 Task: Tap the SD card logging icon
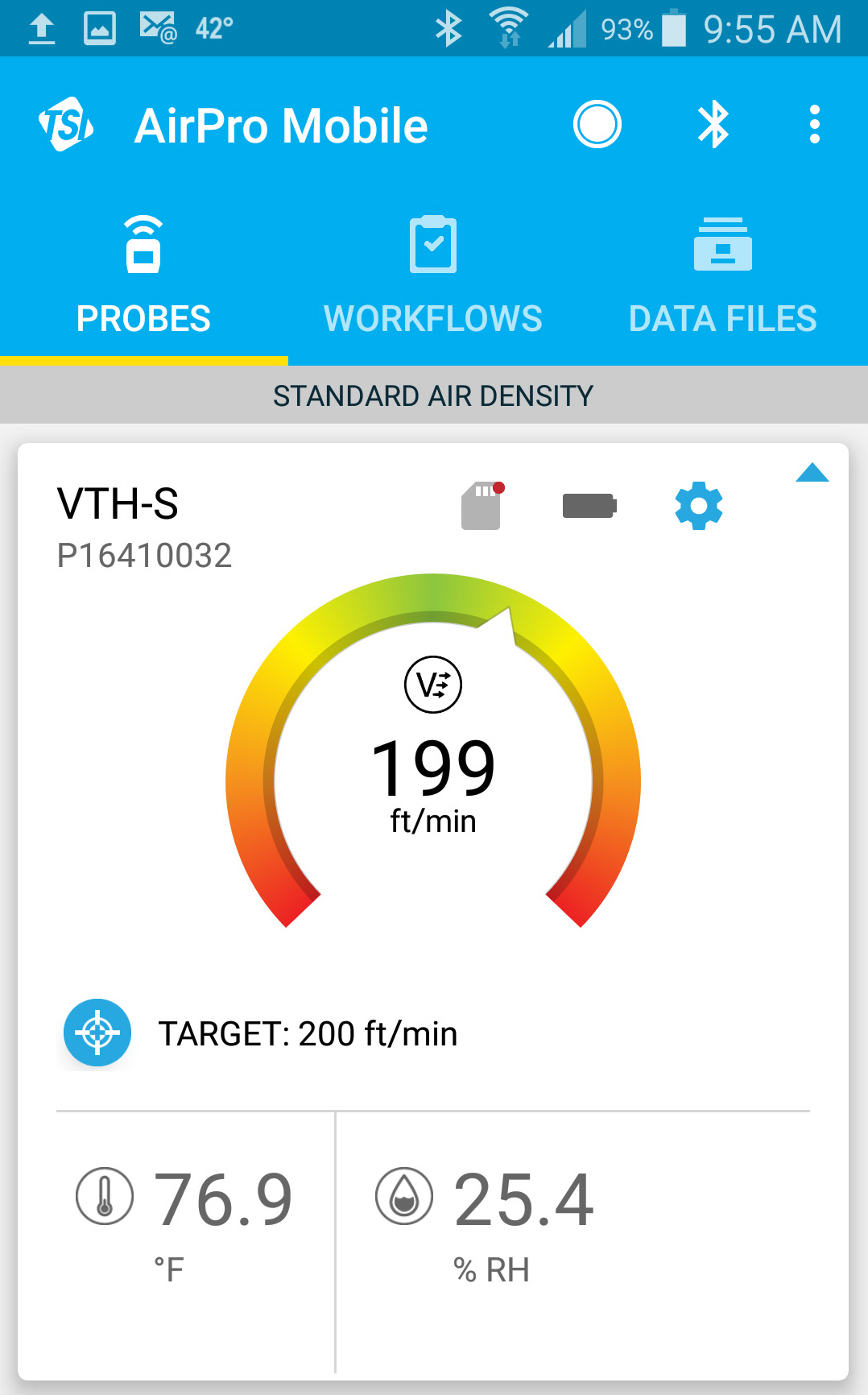(x=482, y=506)
